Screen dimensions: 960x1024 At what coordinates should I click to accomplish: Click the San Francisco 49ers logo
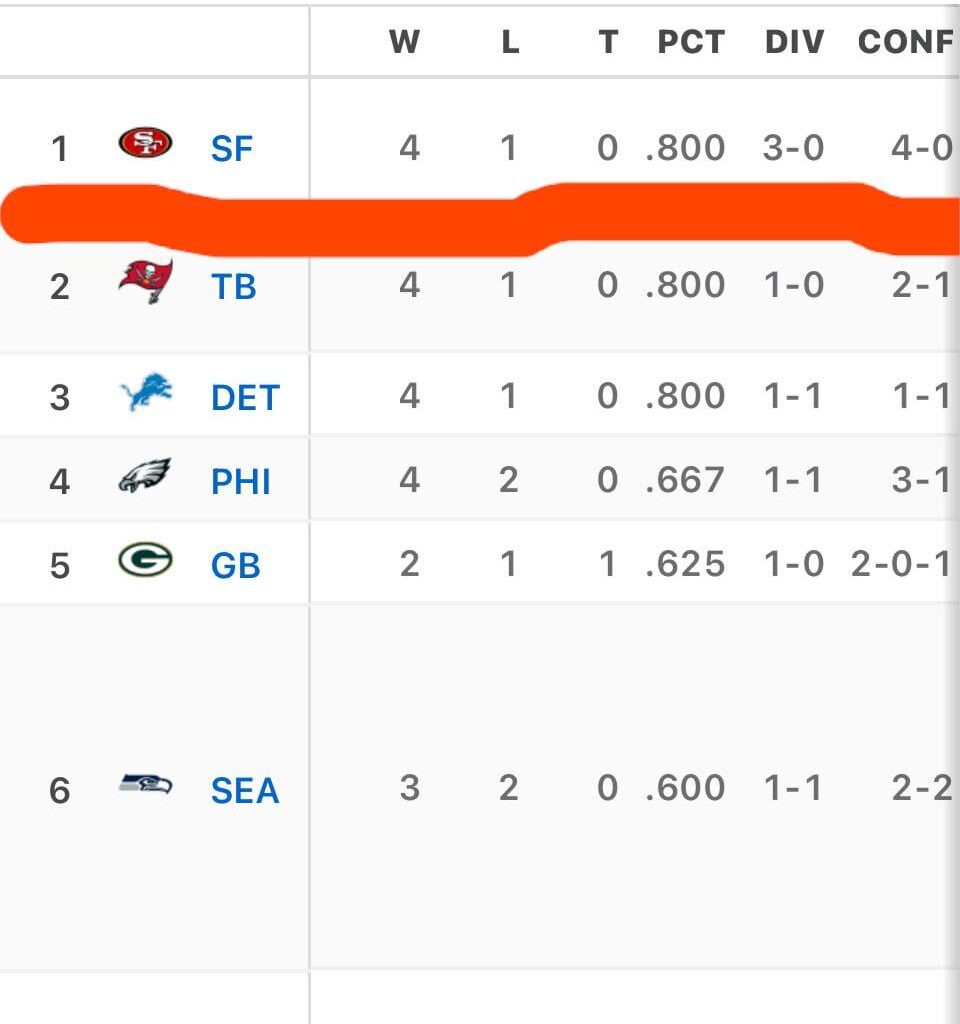coord(142,147)
